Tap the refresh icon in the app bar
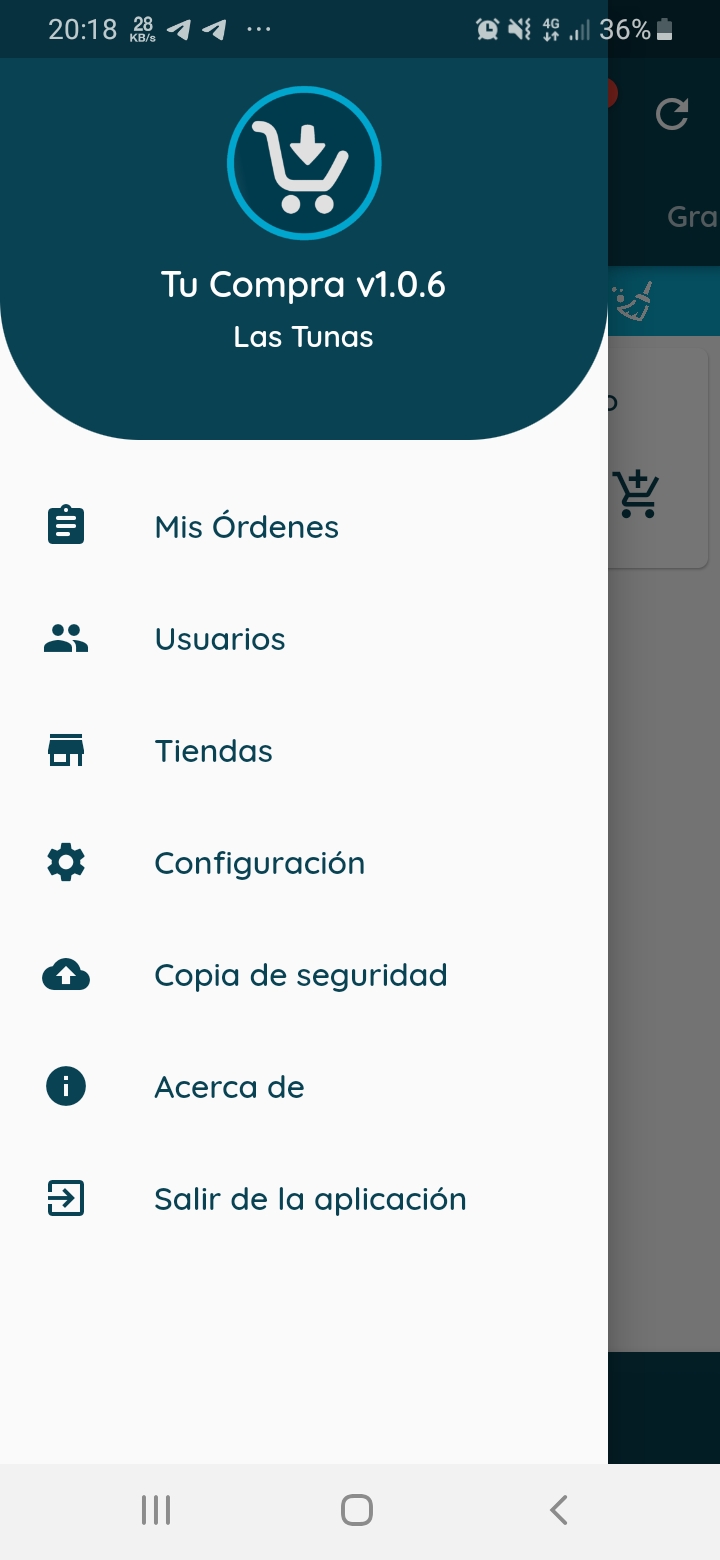The height and width of the screenshot is (1560, 720). (672, 114)
